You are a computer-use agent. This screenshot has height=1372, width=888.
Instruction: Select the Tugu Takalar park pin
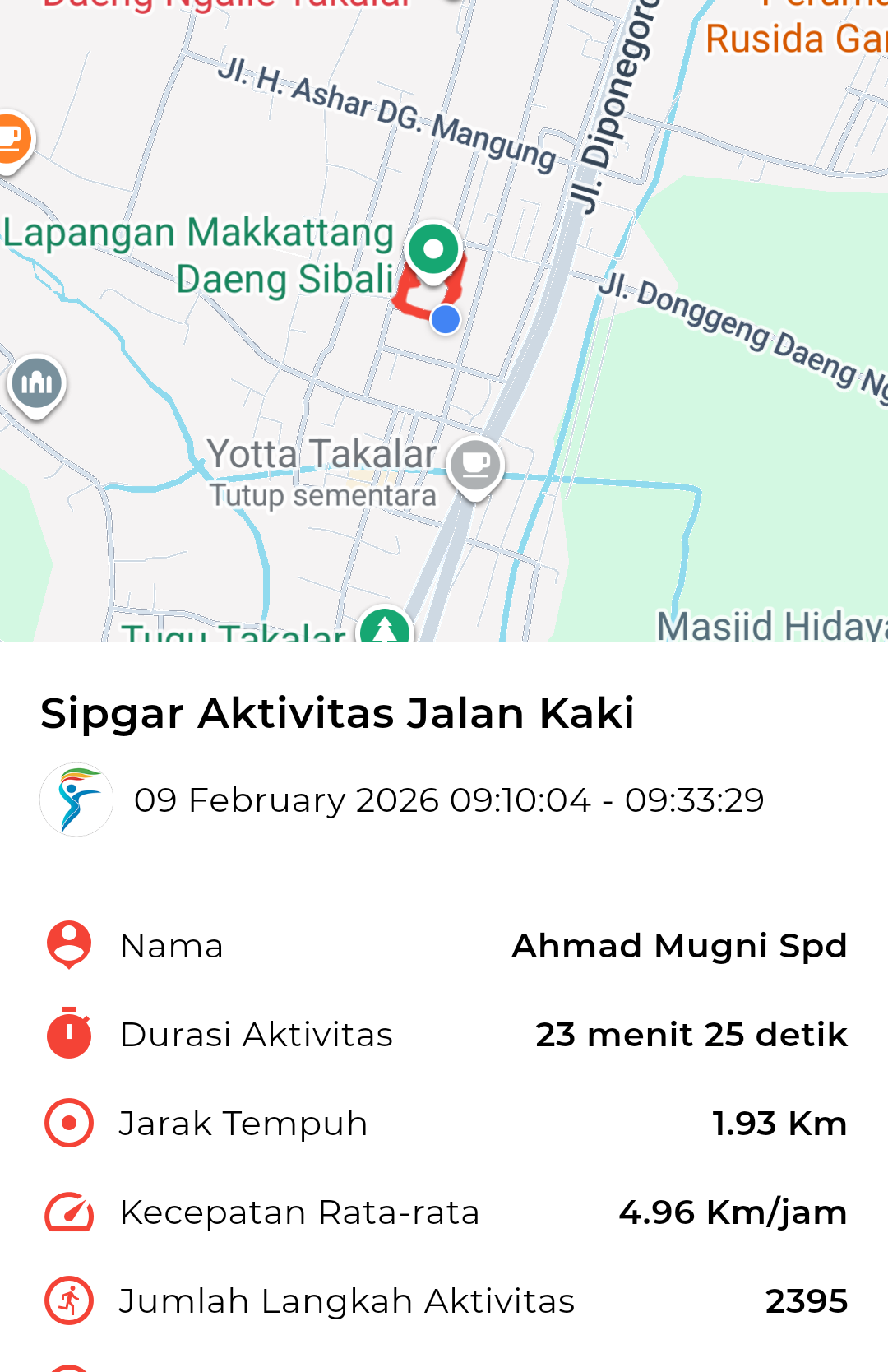point(384,628)
